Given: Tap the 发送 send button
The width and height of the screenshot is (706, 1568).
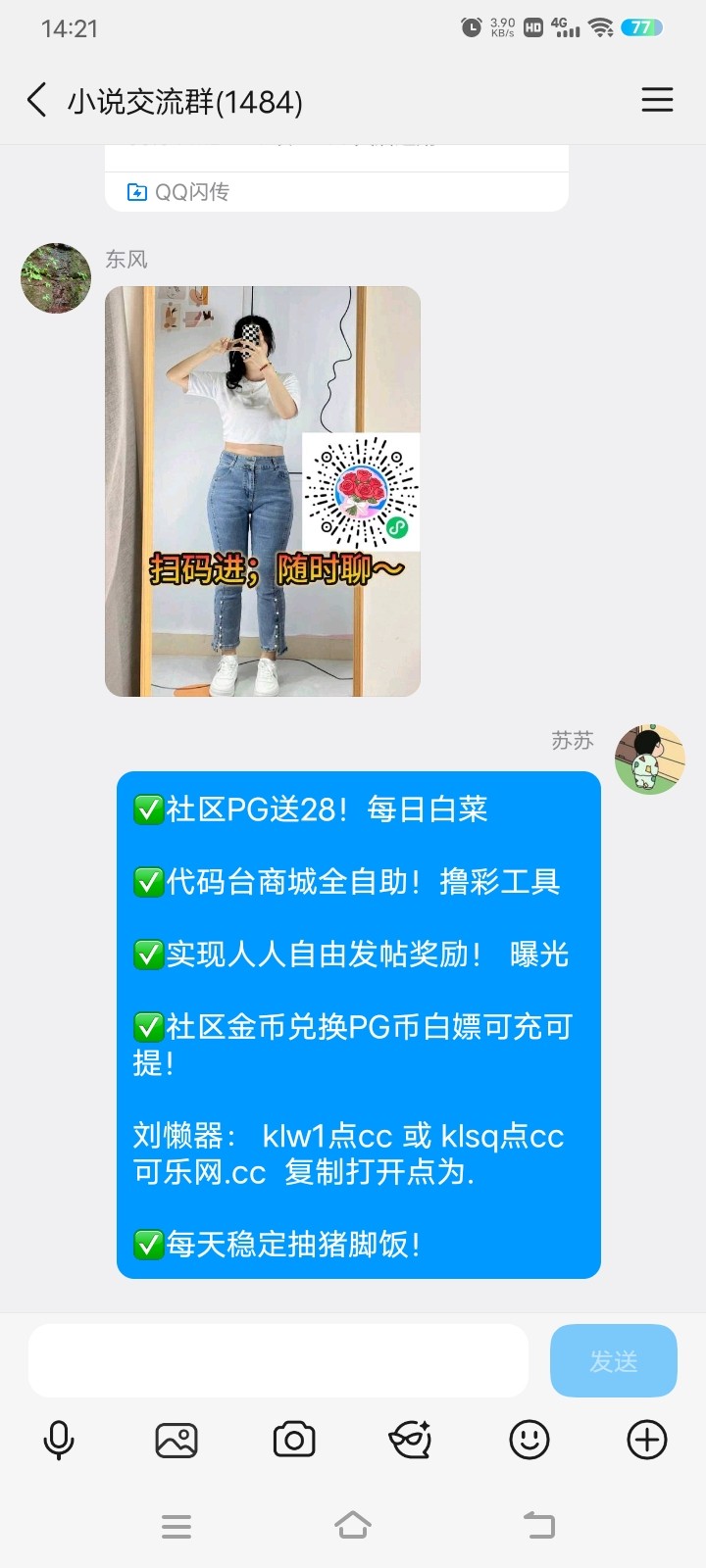Looking at the screenshot, I should pyautogui.click(x=614, y=1360).
